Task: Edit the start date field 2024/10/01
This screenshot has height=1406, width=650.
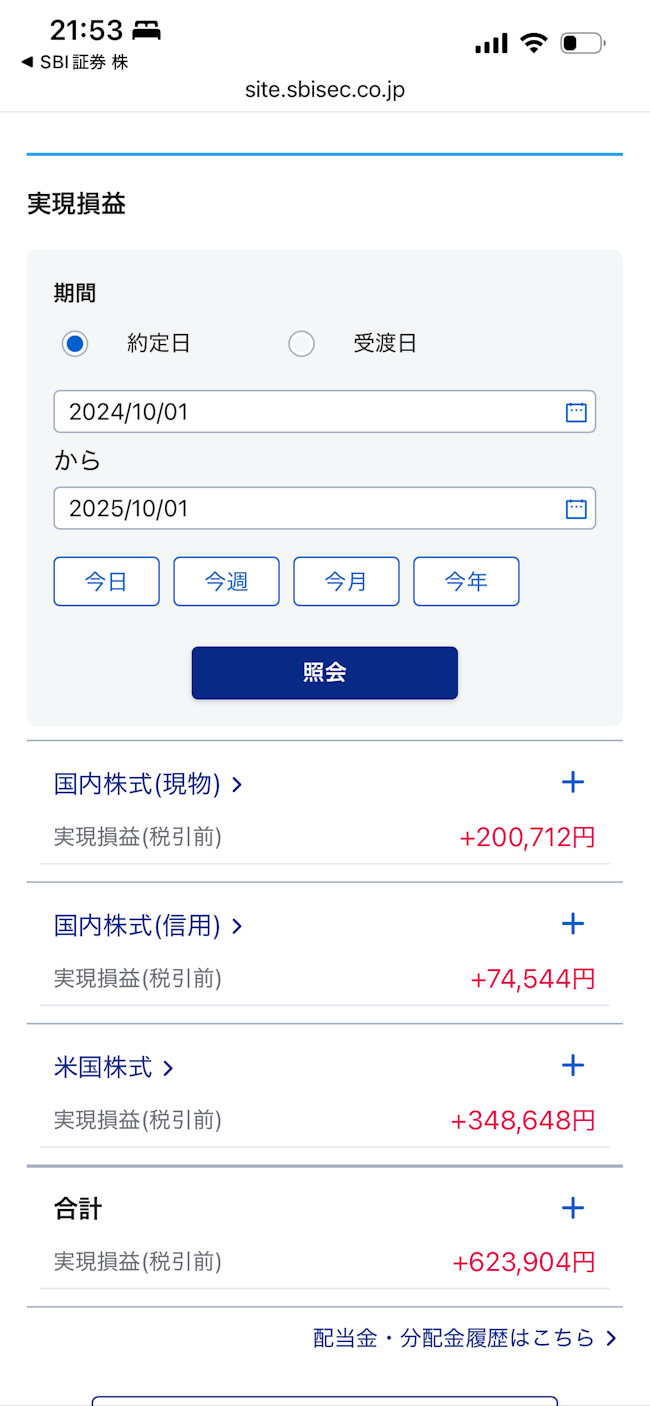Action: click(300, 412)
